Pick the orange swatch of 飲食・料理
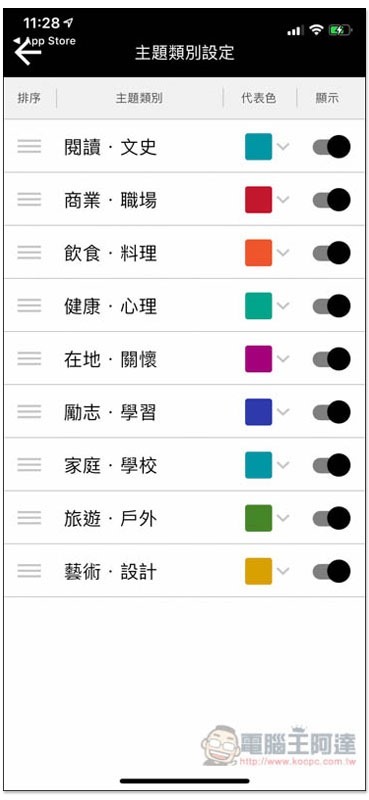The height and width of the screenshot is (800, 369). [x=258, y=253]
